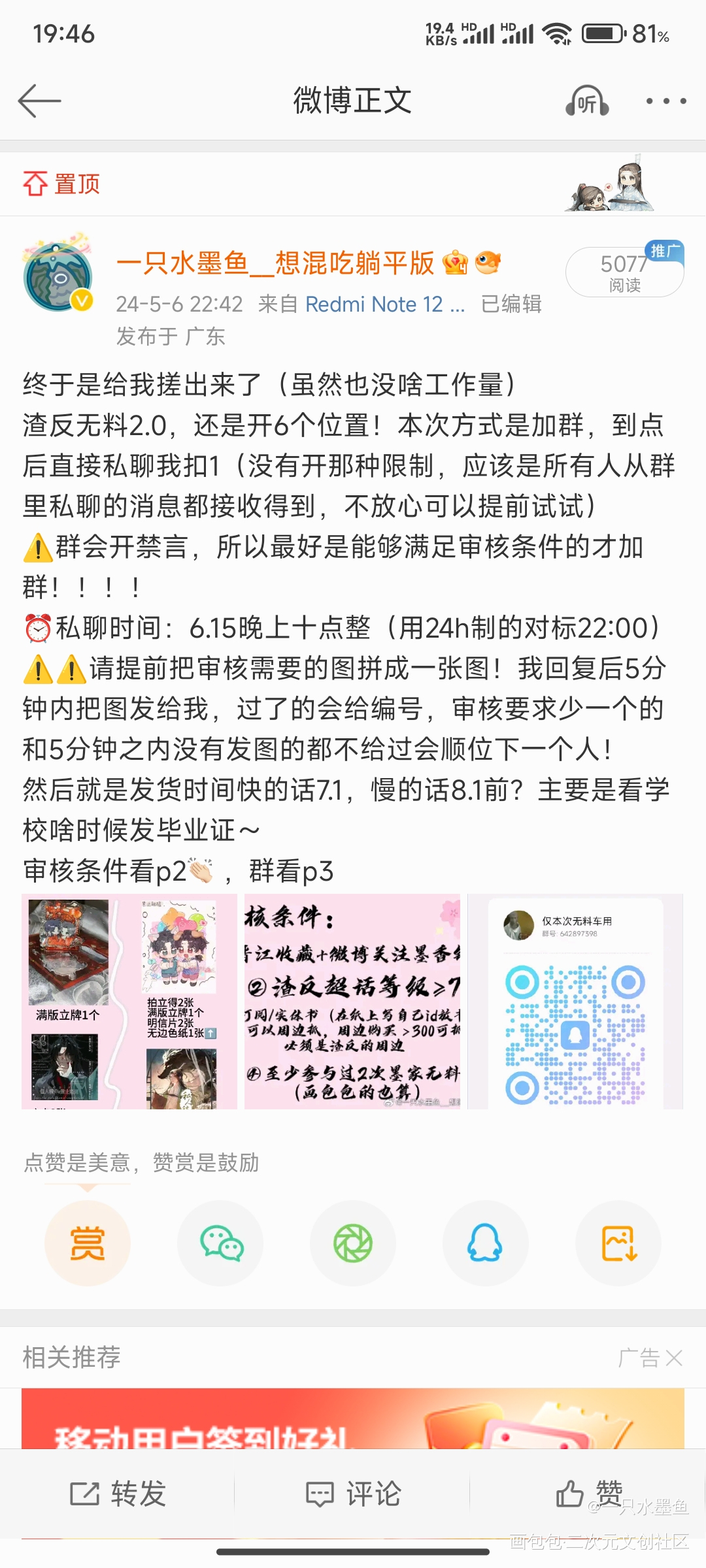Go back from the Weibo post

(x=39, y=101)
